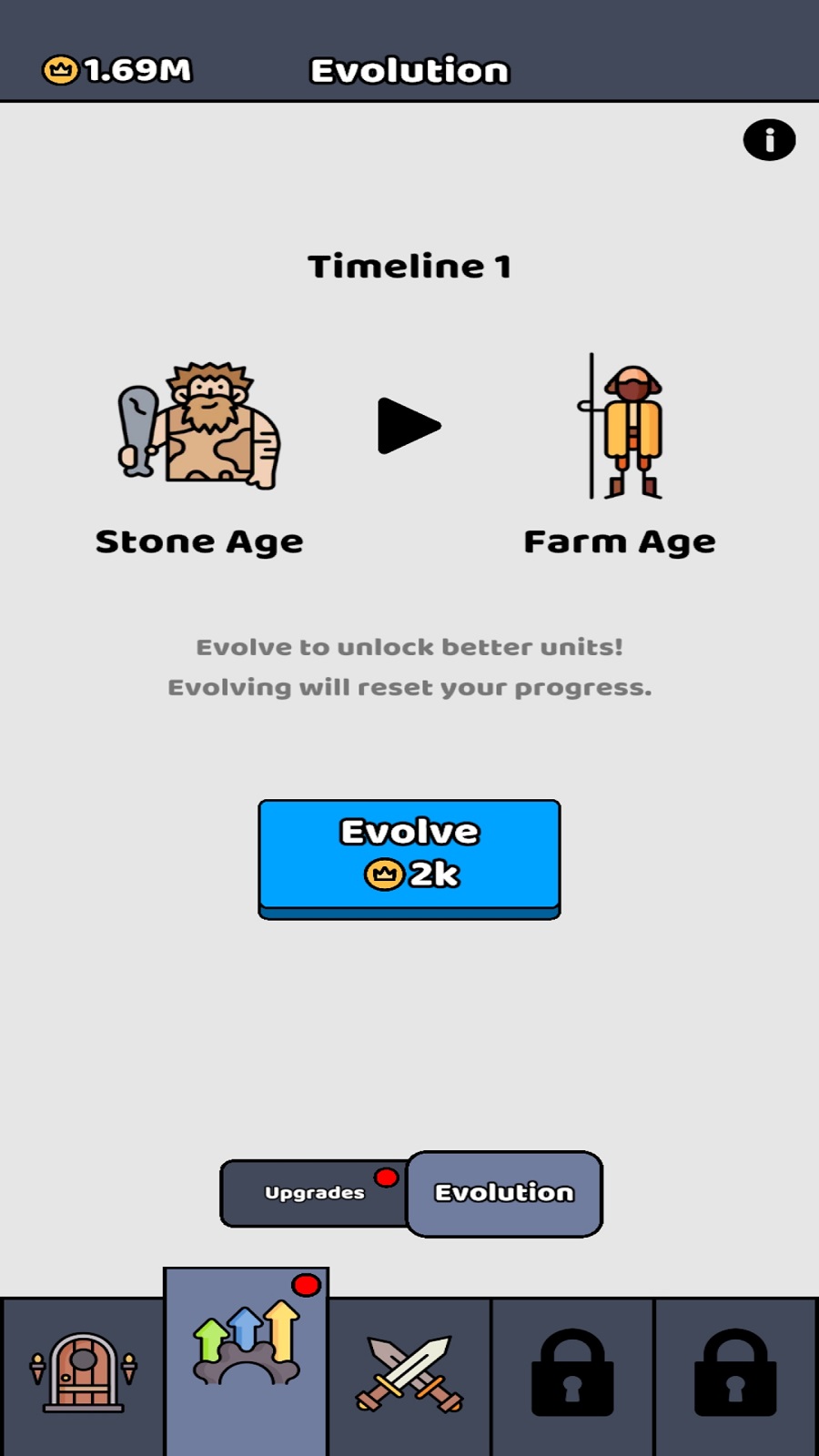The width and height of the screenshot is (819, 1456).
Task: Open the base door tab
Action: coord(83,1372)
